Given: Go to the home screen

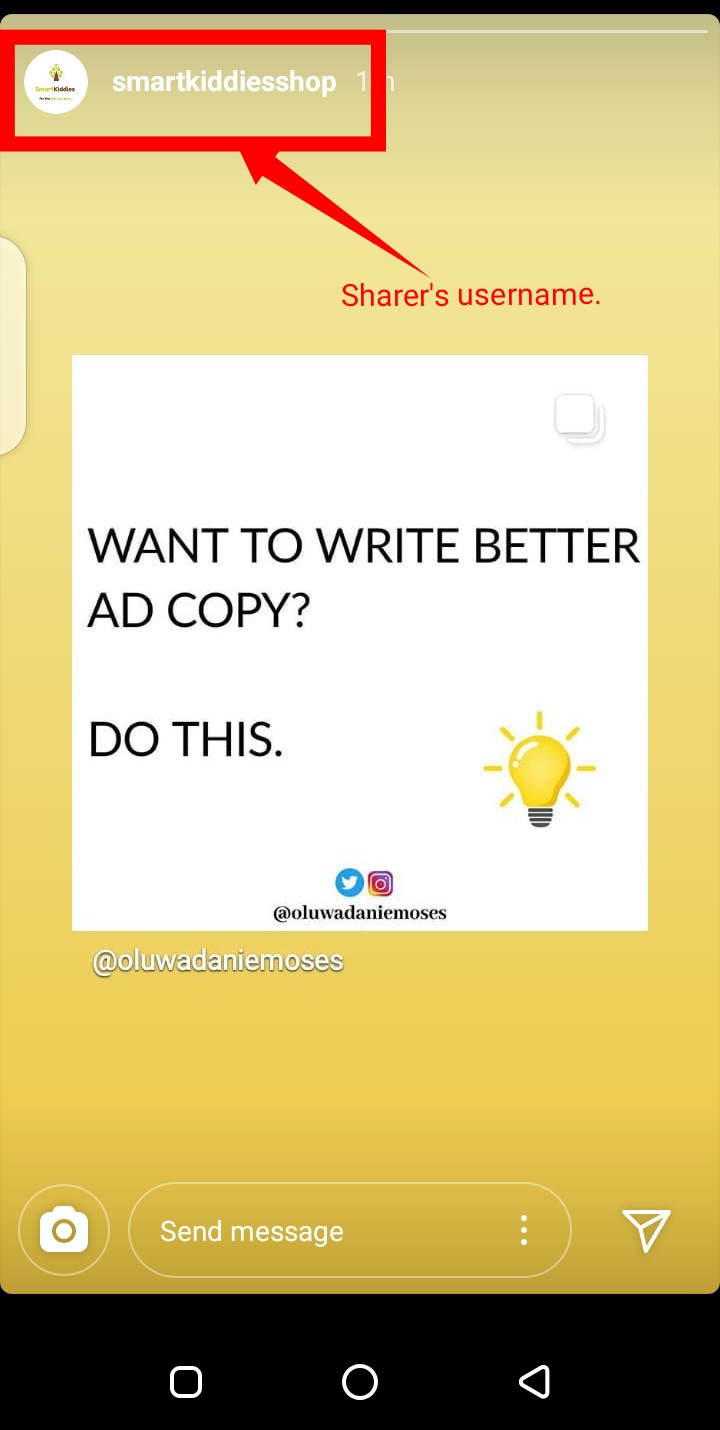Looking at the screenshot, I should [360, 1382].
